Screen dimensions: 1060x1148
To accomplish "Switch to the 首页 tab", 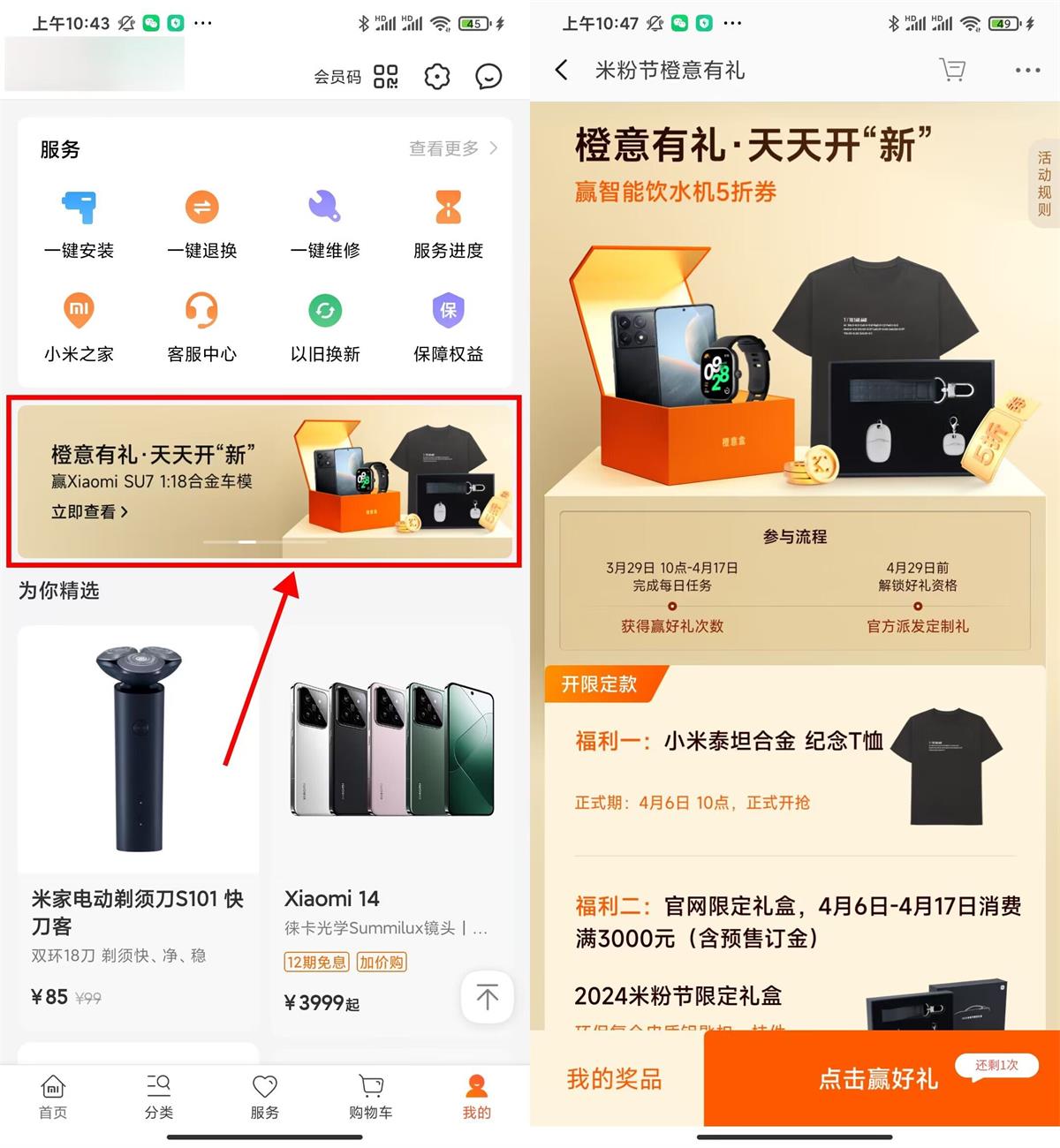I will (x=53, y=1097).
